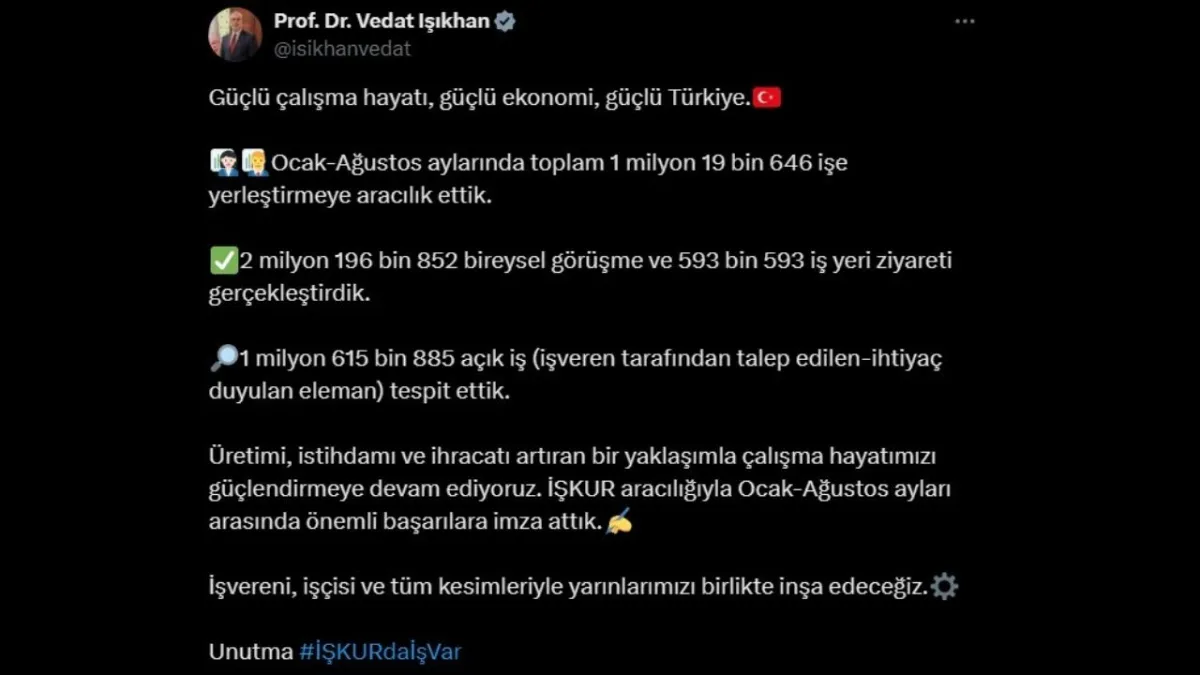The width and height of the screenshot is (1200, 675).
Task: Open the tweet's three-dot overflow menu
Action: click(x=964, y=21)
